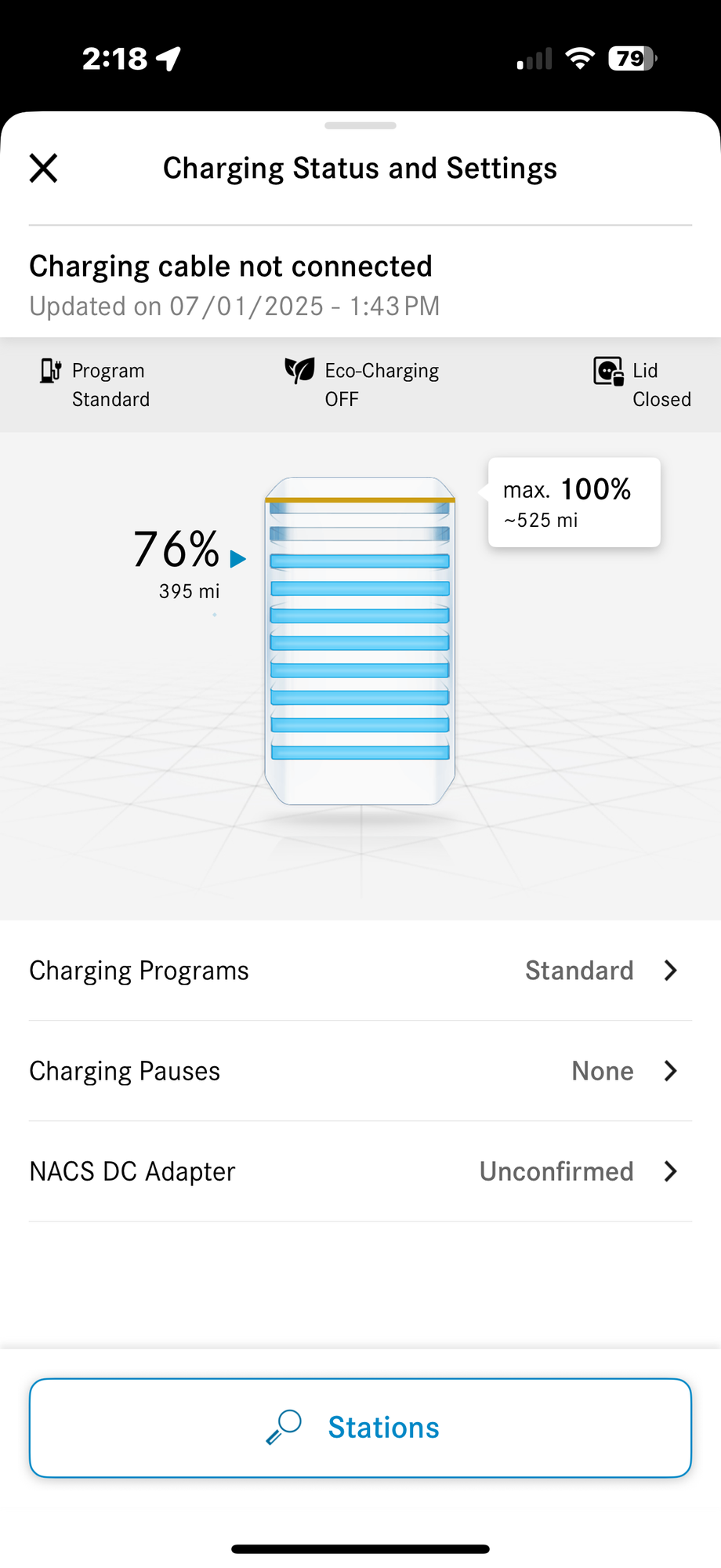Open NACS DC Adapter settings
Screen dimensions: 721x1568
(360, 1171)
